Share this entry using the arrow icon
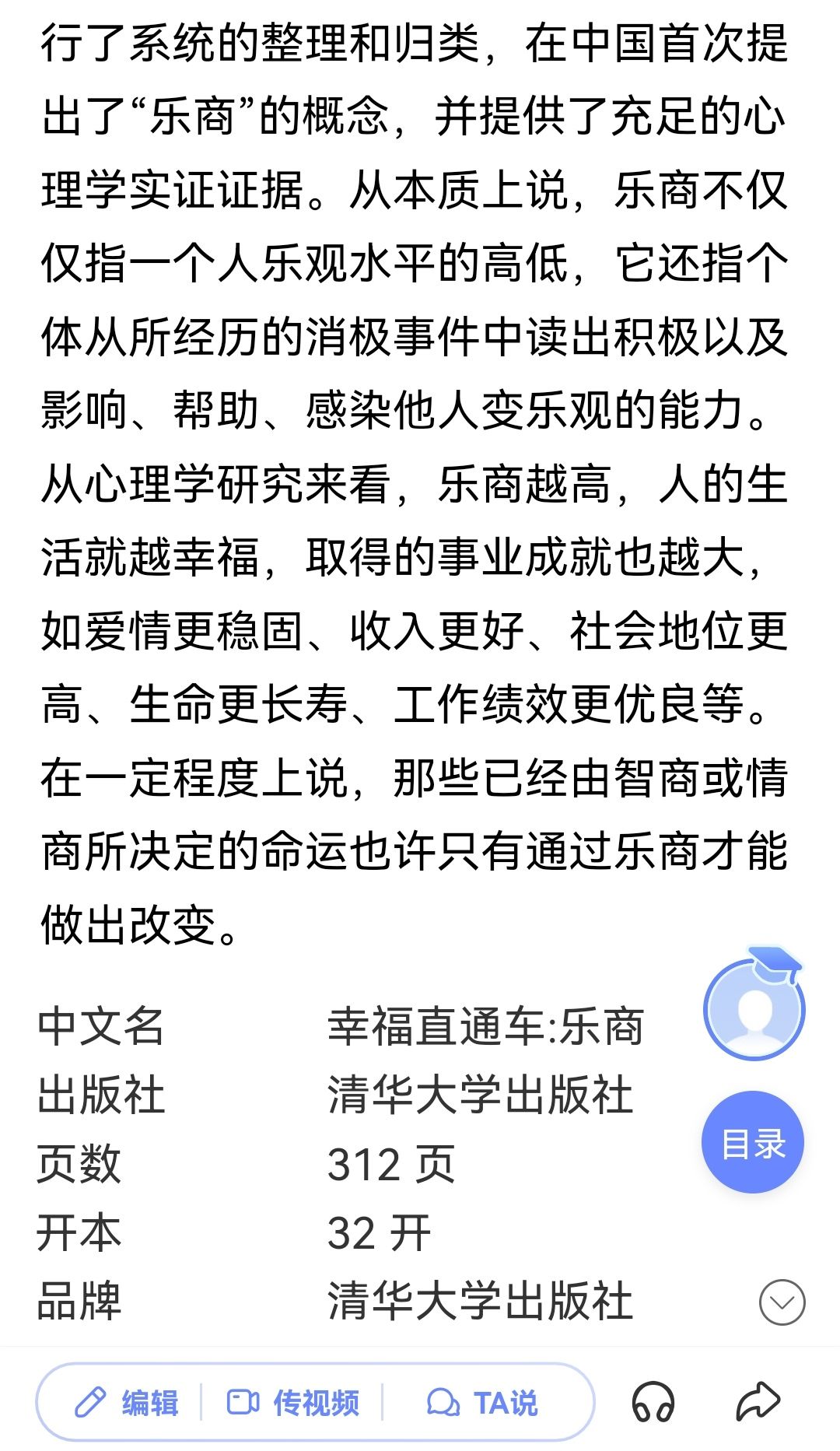840x1451 pixels. pyautogui.click(x=758, y=1401)
